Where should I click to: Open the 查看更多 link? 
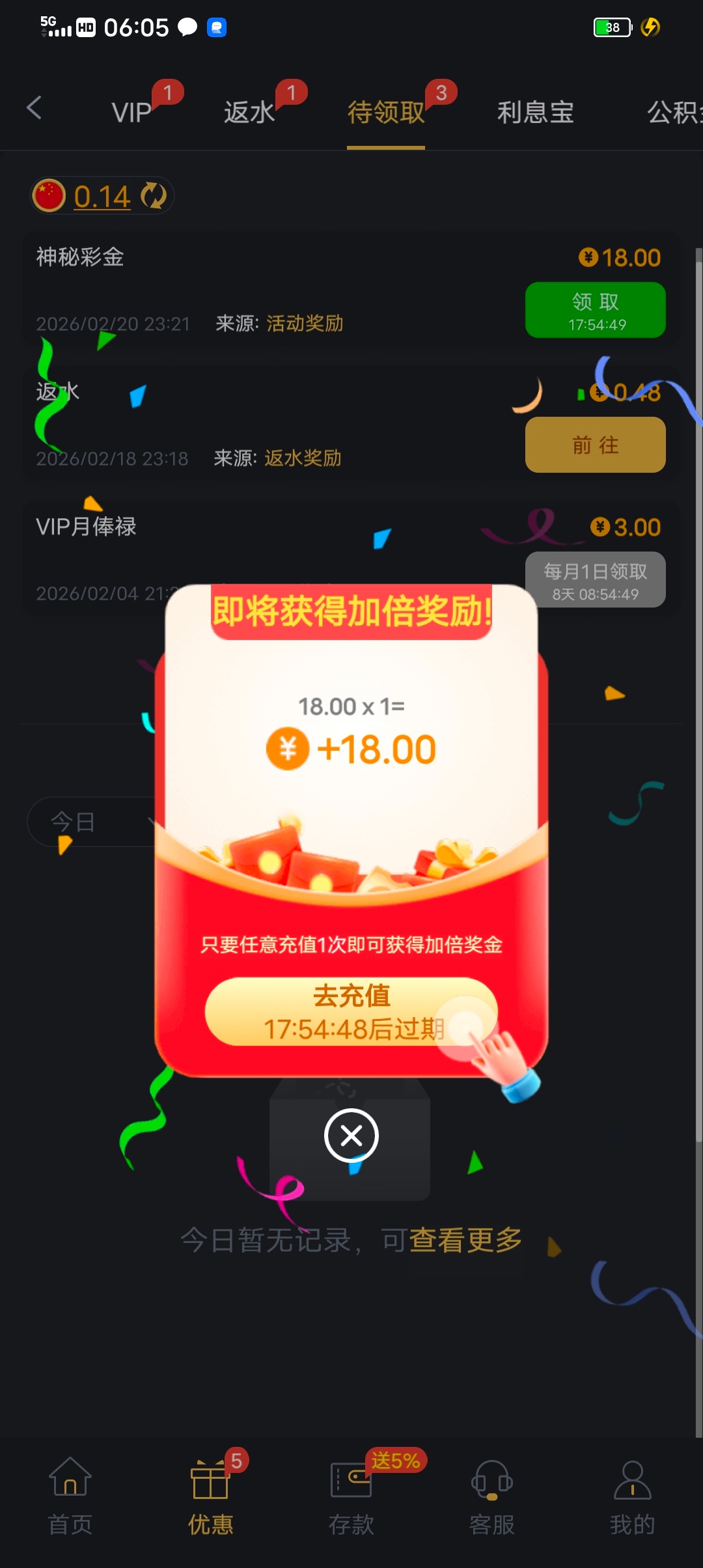click(x=465, y=1240)
